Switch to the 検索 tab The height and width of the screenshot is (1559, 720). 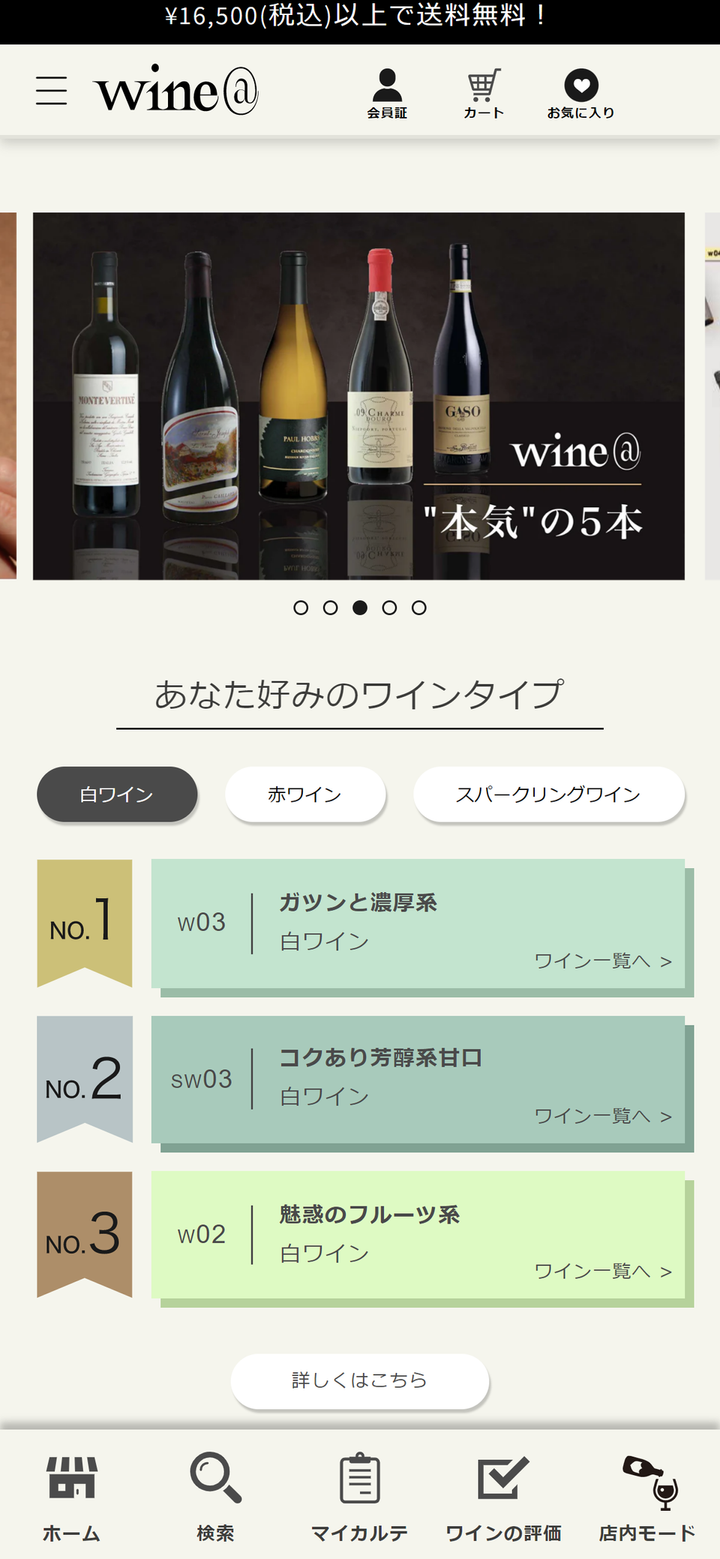point(215,1497)
